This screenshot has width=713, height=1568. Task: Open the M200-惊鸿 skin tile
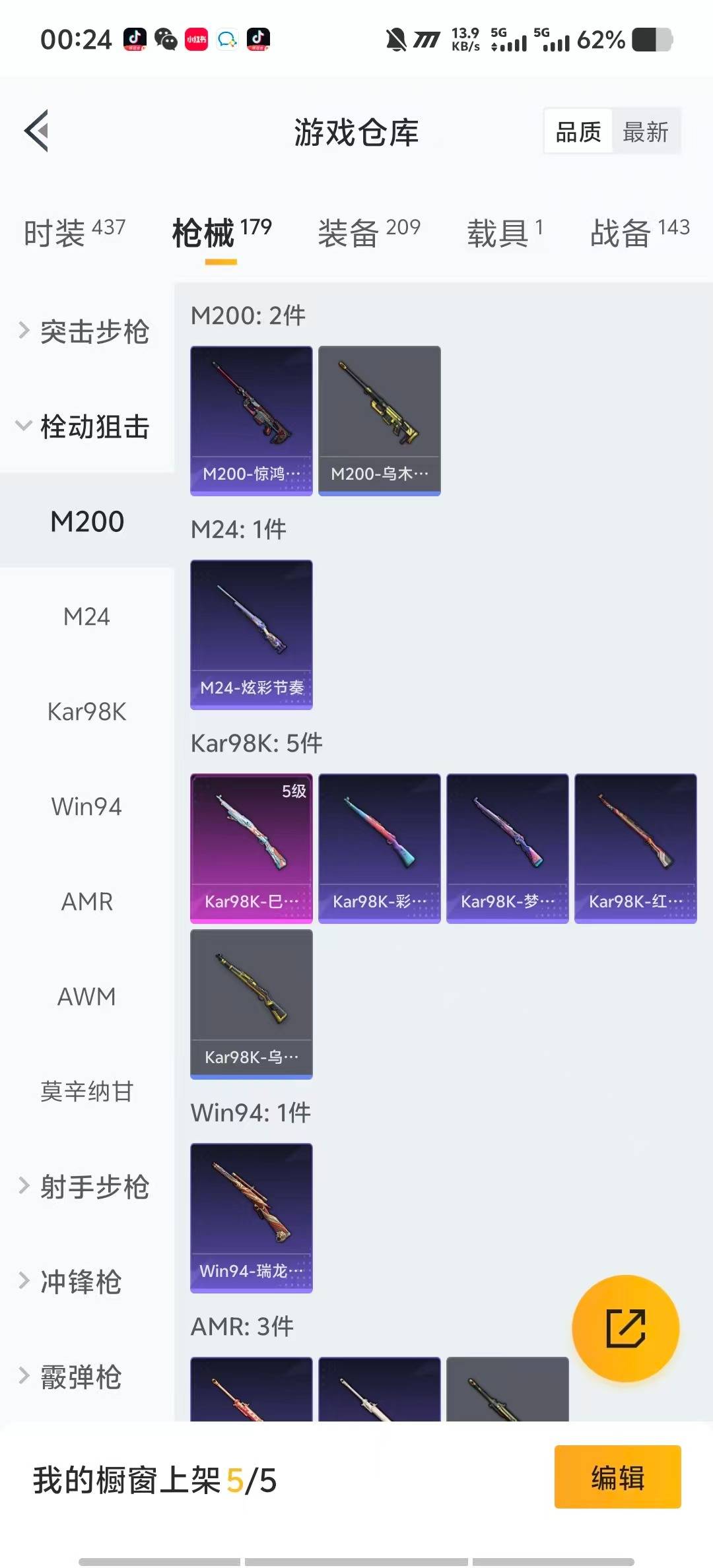(251, 420)
